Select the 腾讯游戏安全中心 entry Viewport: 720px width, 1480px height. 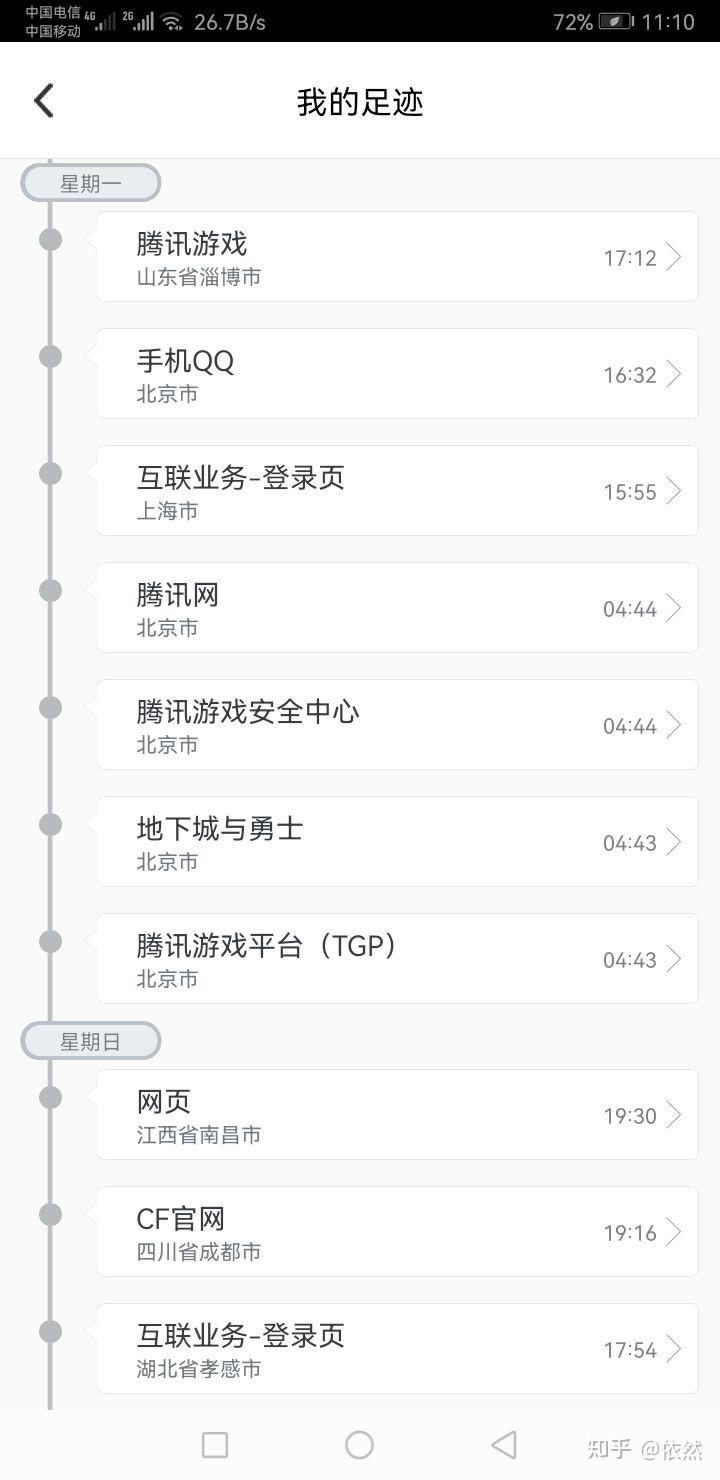[x=397, y=725]
